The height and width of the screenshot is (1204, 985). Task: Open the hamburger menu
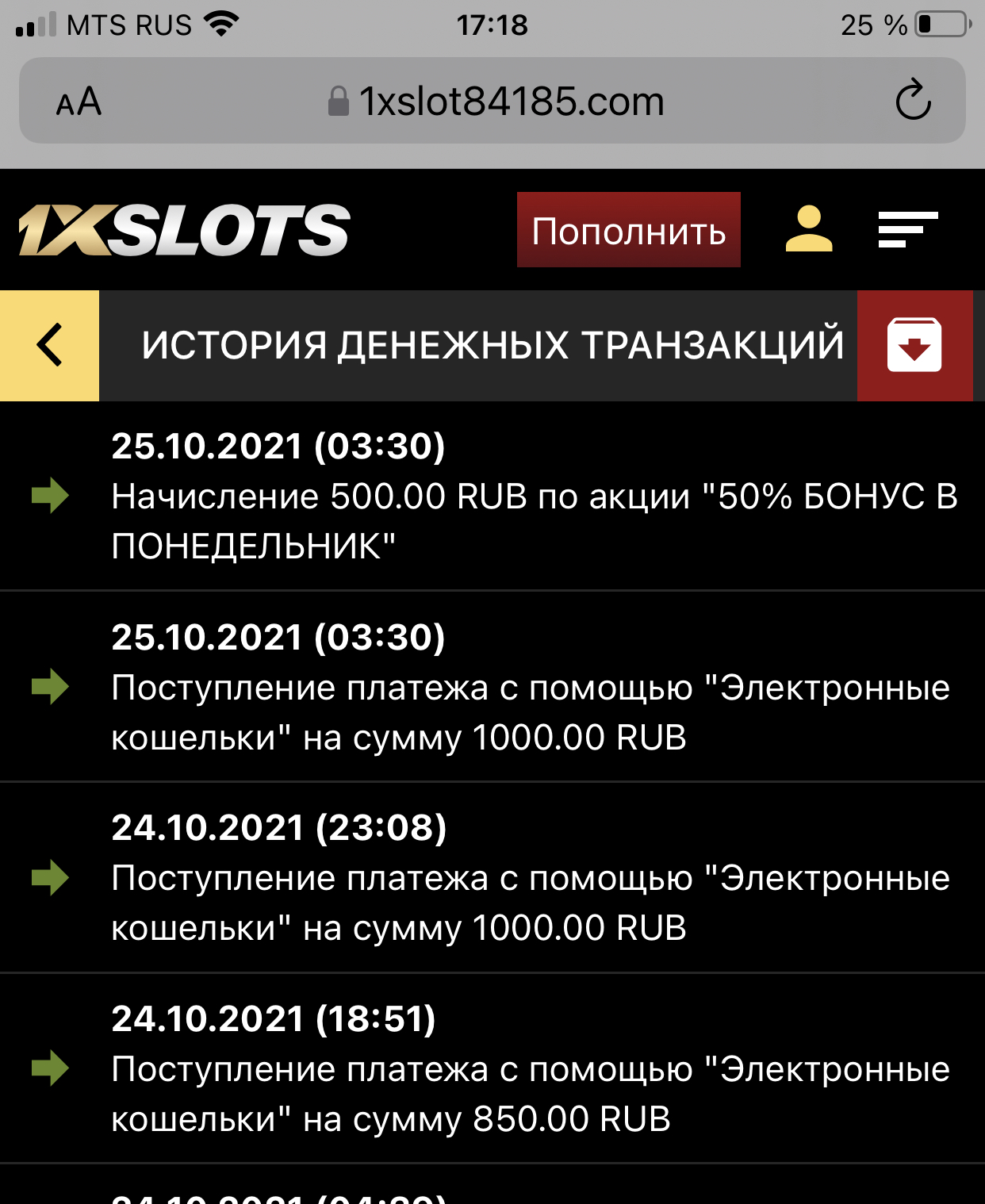[907, 229]
